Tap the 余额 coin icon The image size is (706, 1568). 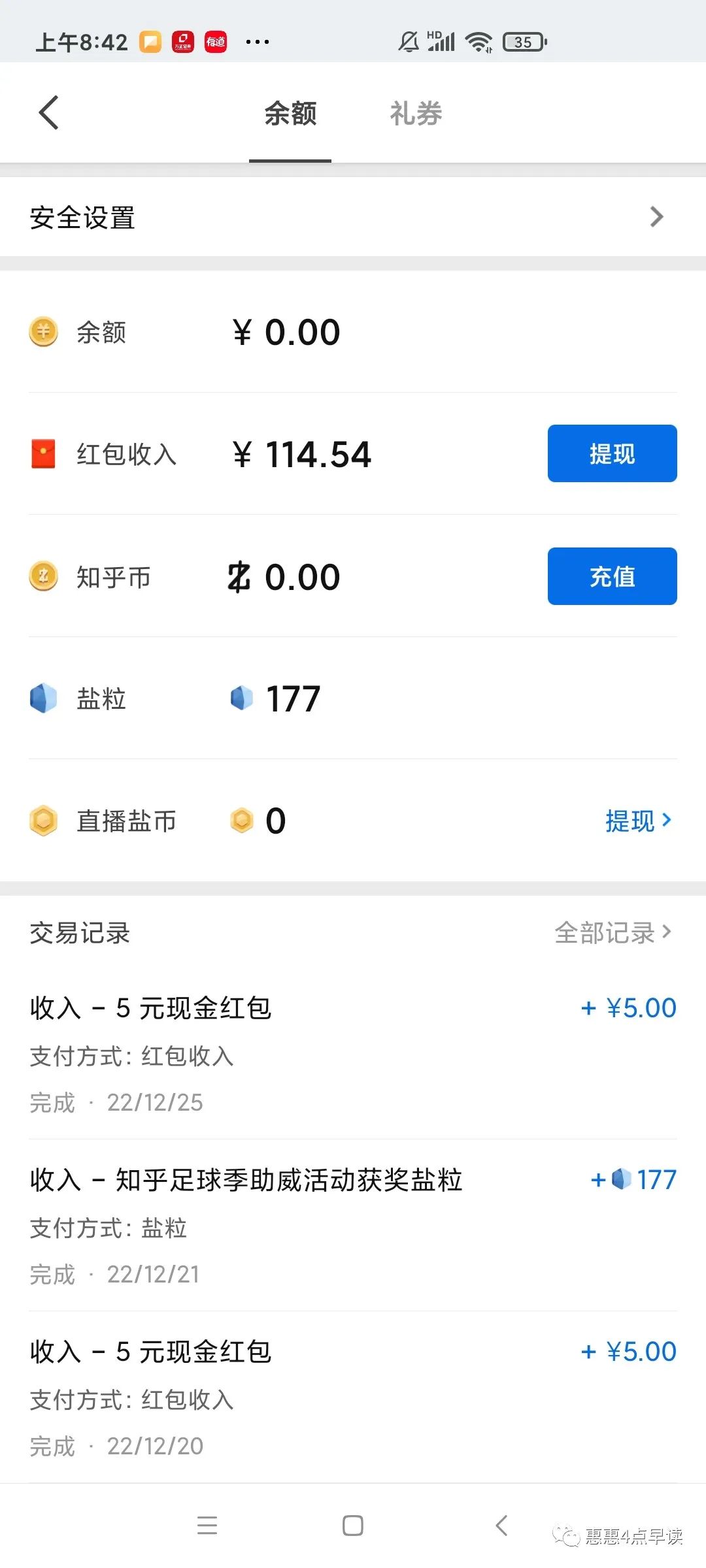[43, 332]
